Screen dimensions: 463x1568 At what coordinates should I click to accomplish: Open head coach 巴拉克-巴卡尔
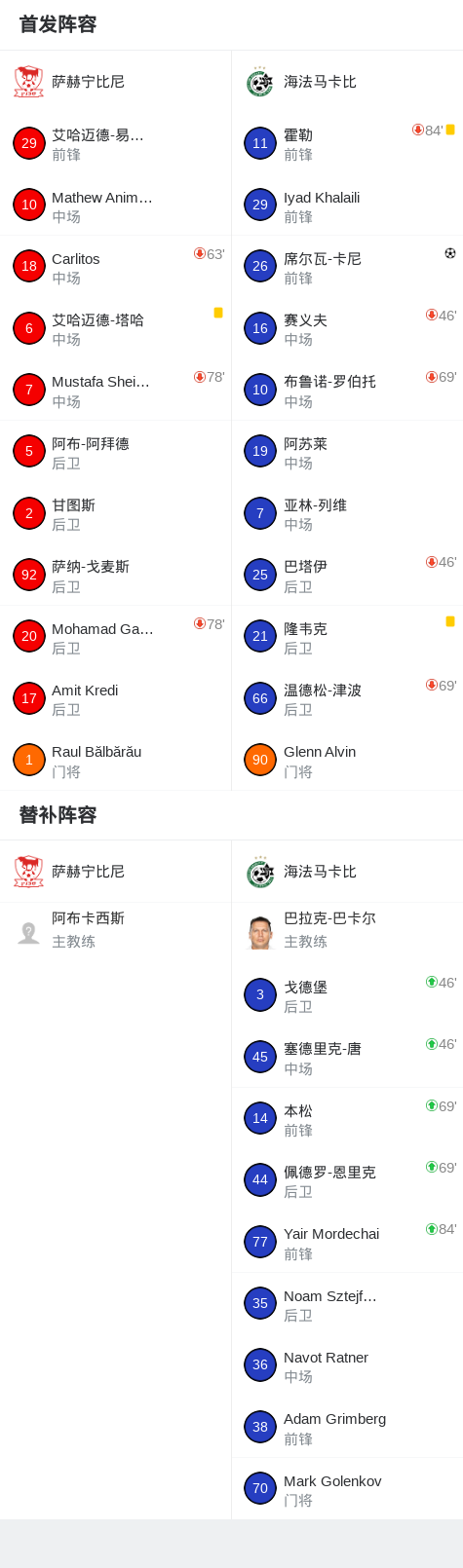(347, 932)
